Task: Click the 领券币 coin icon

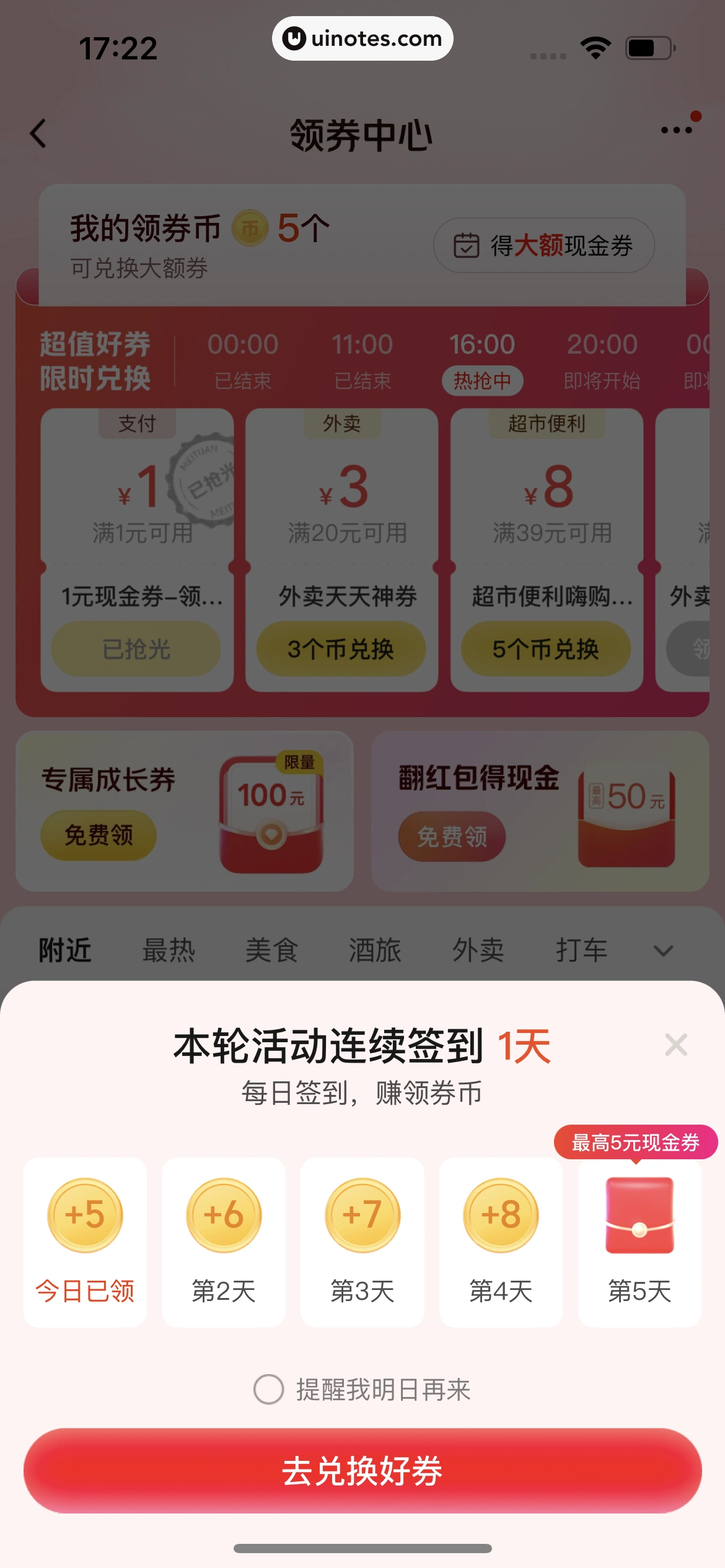Action: [x=250, y=229]
